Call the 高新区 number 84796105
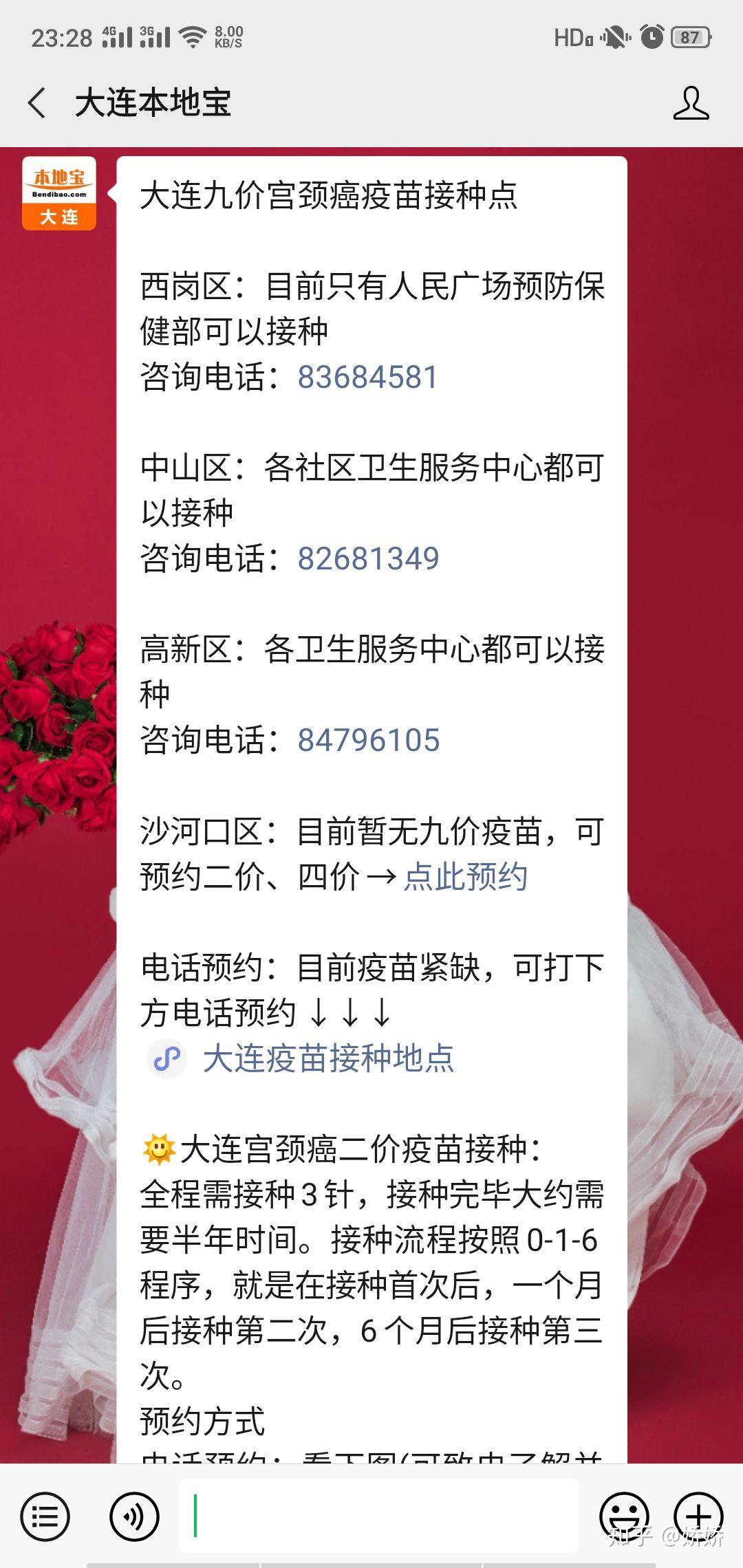The height and width of the screenshot is (1568, 743). [368, 740]
